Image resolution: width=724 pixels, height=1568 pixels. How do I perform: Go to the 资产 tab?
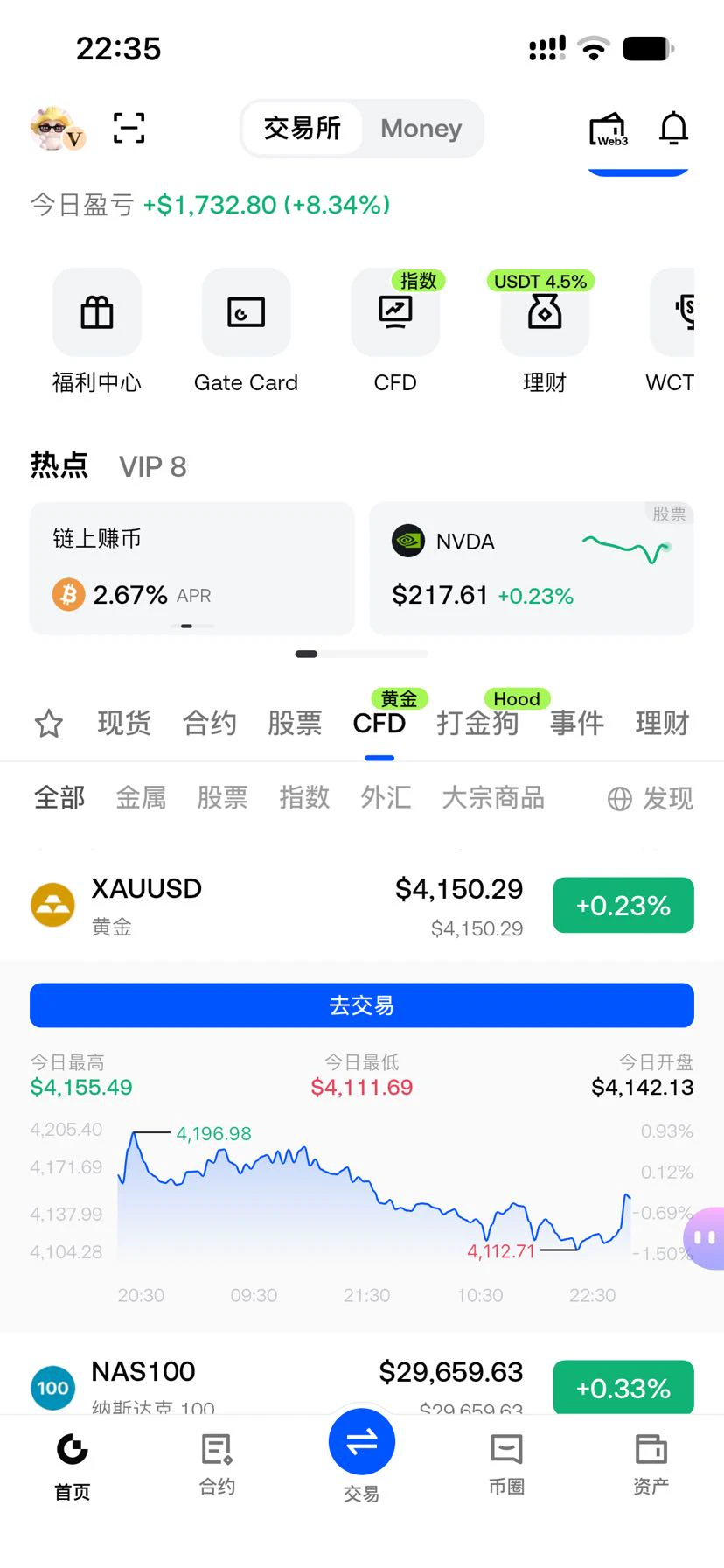[x=651, y=1463]
